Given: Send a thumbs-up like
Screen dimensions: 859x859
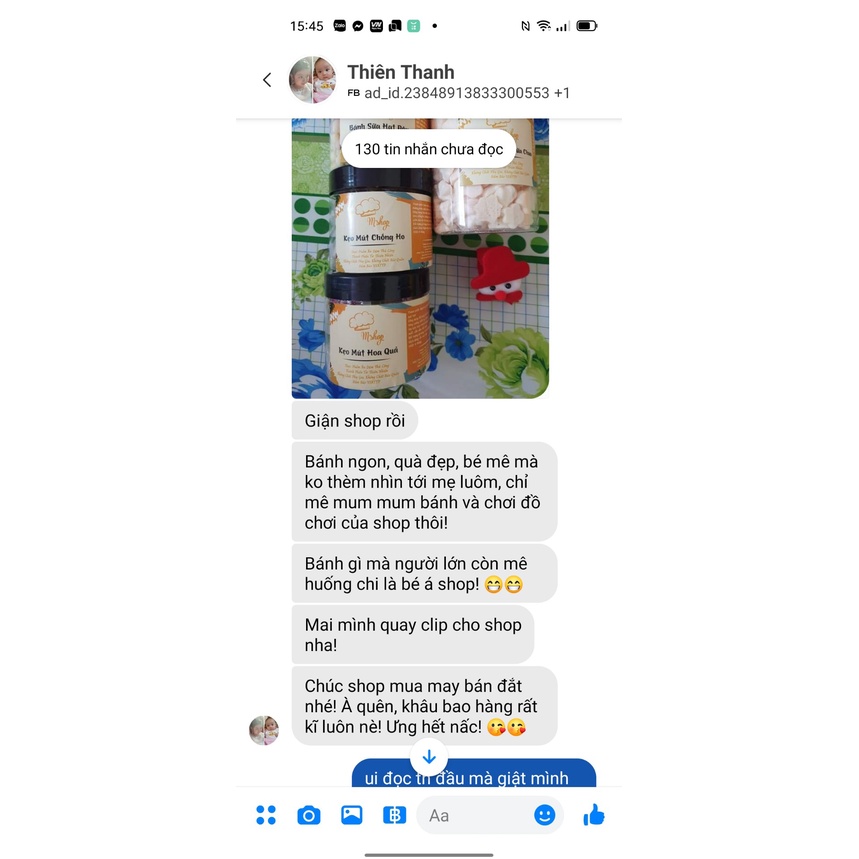Looking at the screenshot, I should [594, 815].
